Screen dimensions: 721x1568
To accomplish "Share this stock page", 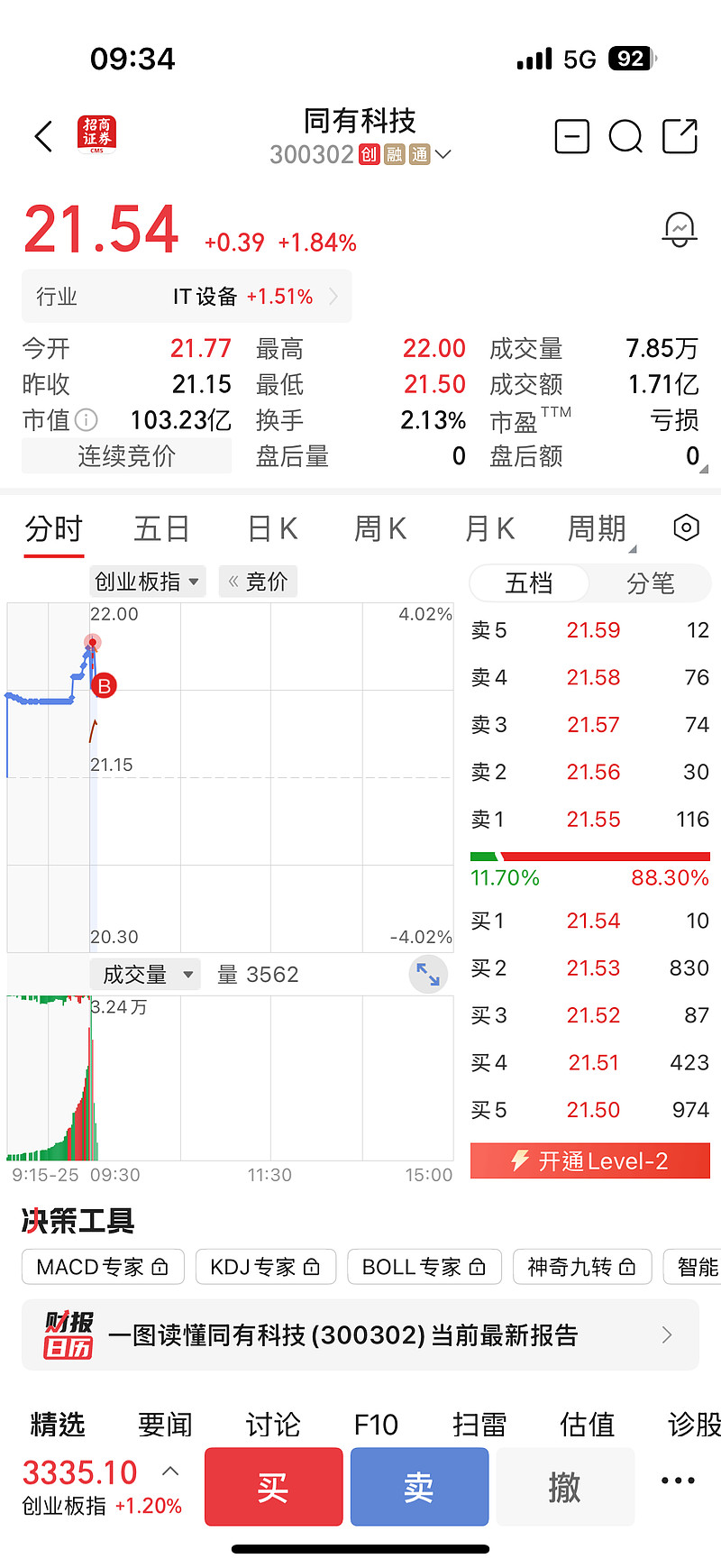I will tap(680, 137).
